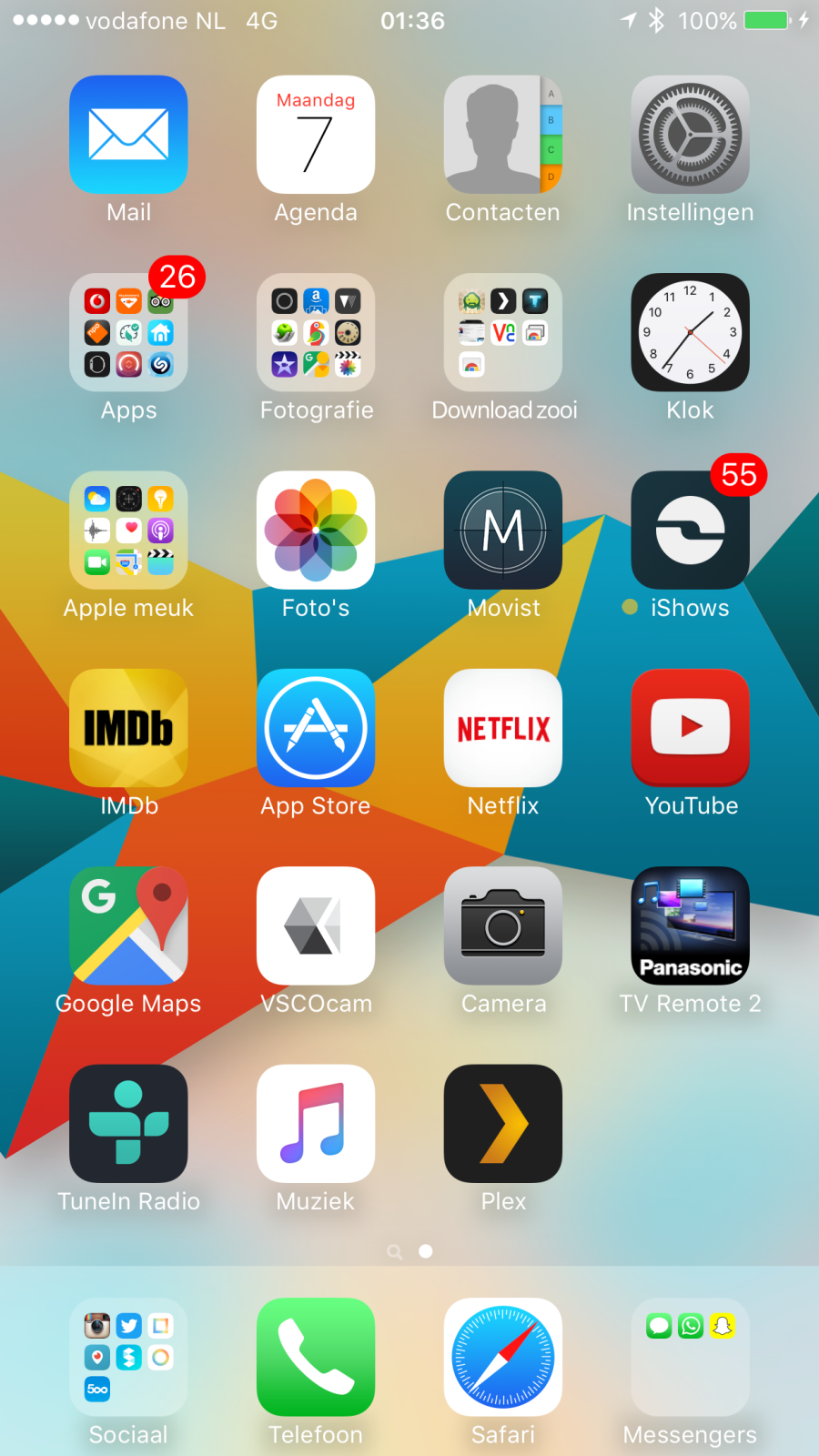Image resolution: width=819 pixels, height=1456 pixels.
Task: Open Instellingen settings
Action: (690, 135)
